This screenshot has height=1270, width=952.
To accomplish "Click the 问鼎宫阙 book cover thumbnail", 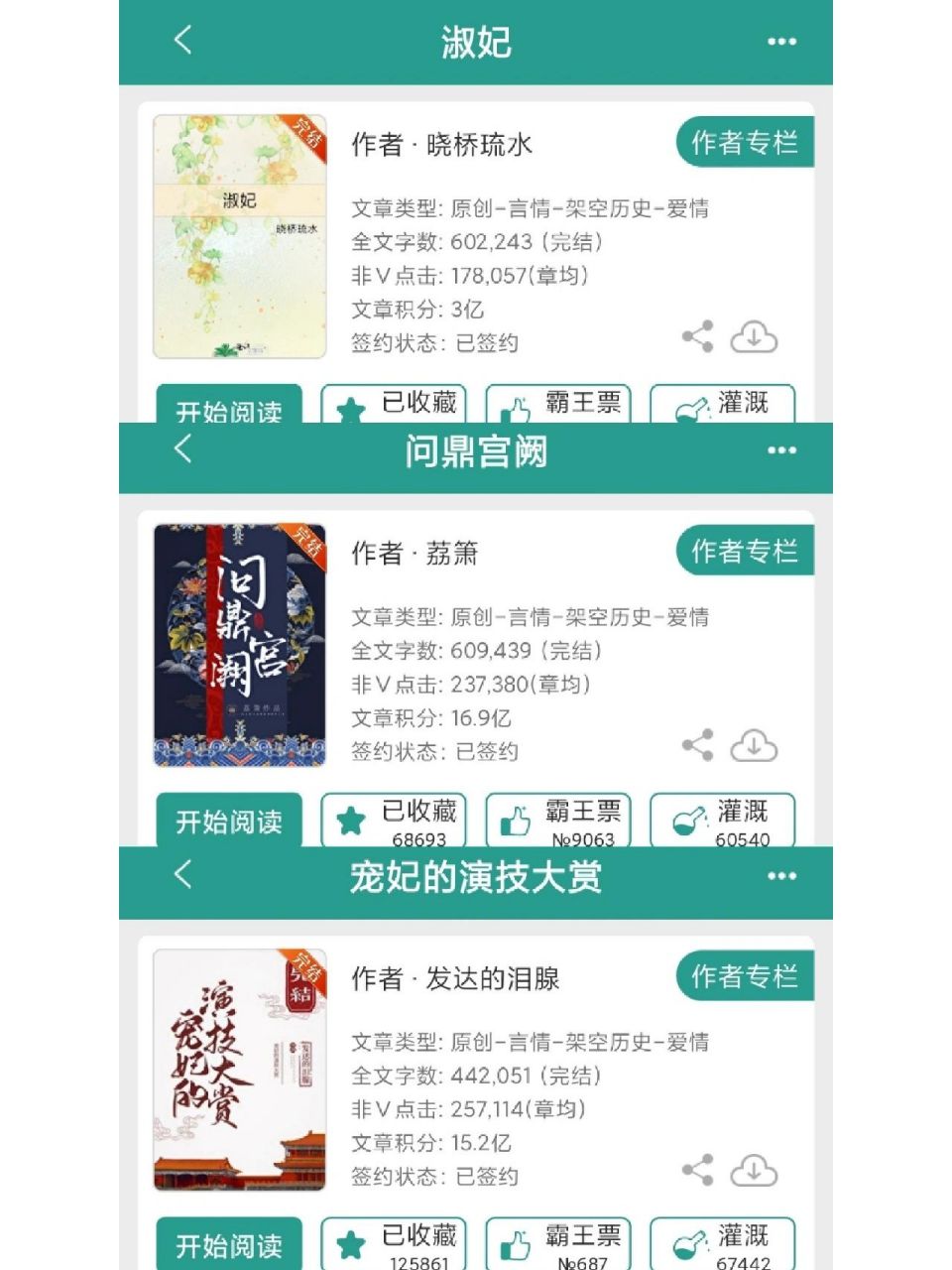I will (236, 643).
